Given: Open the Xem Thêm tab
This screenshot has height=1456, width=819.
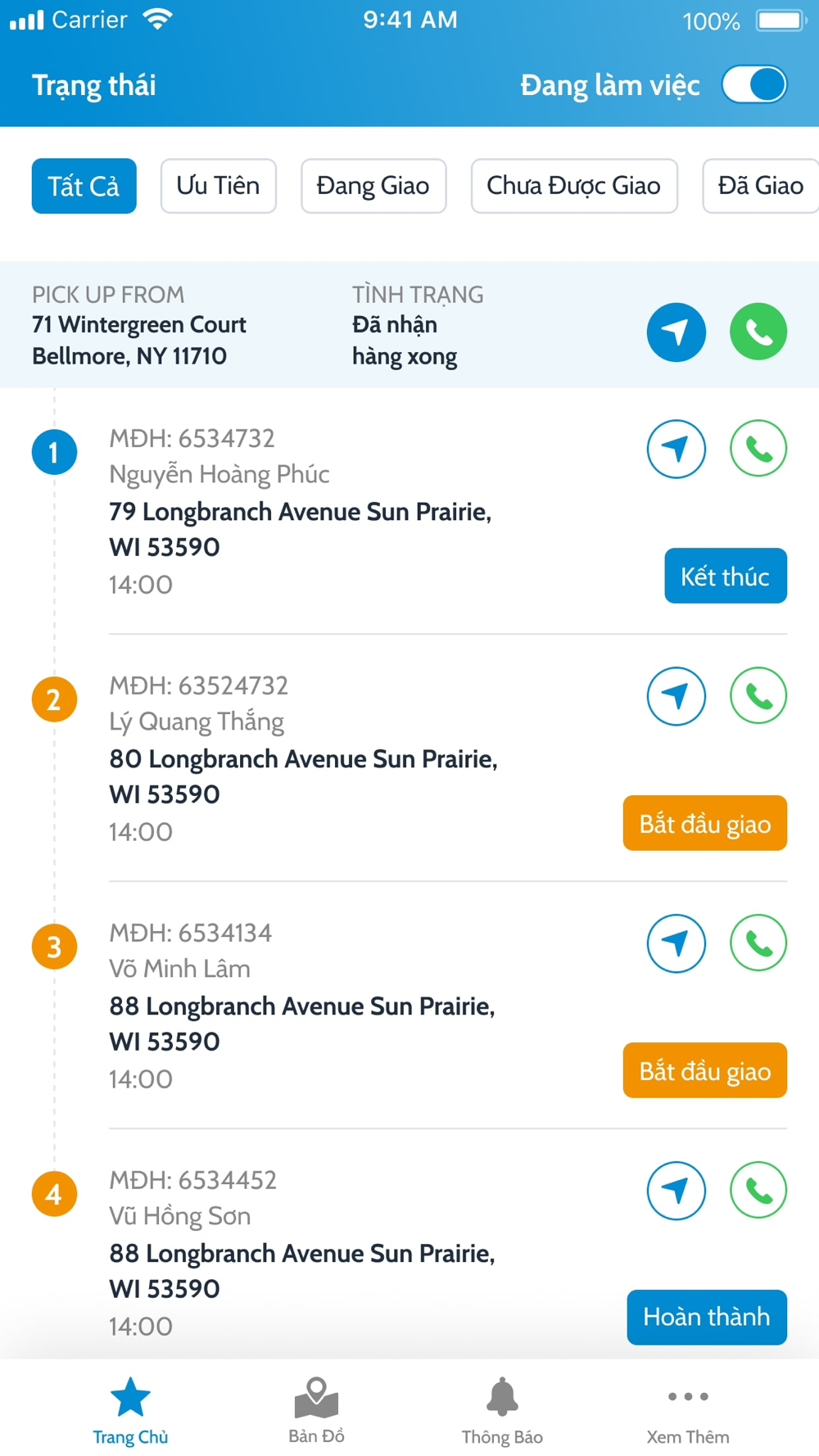Looking at the screenshot, I should 688,1411.
